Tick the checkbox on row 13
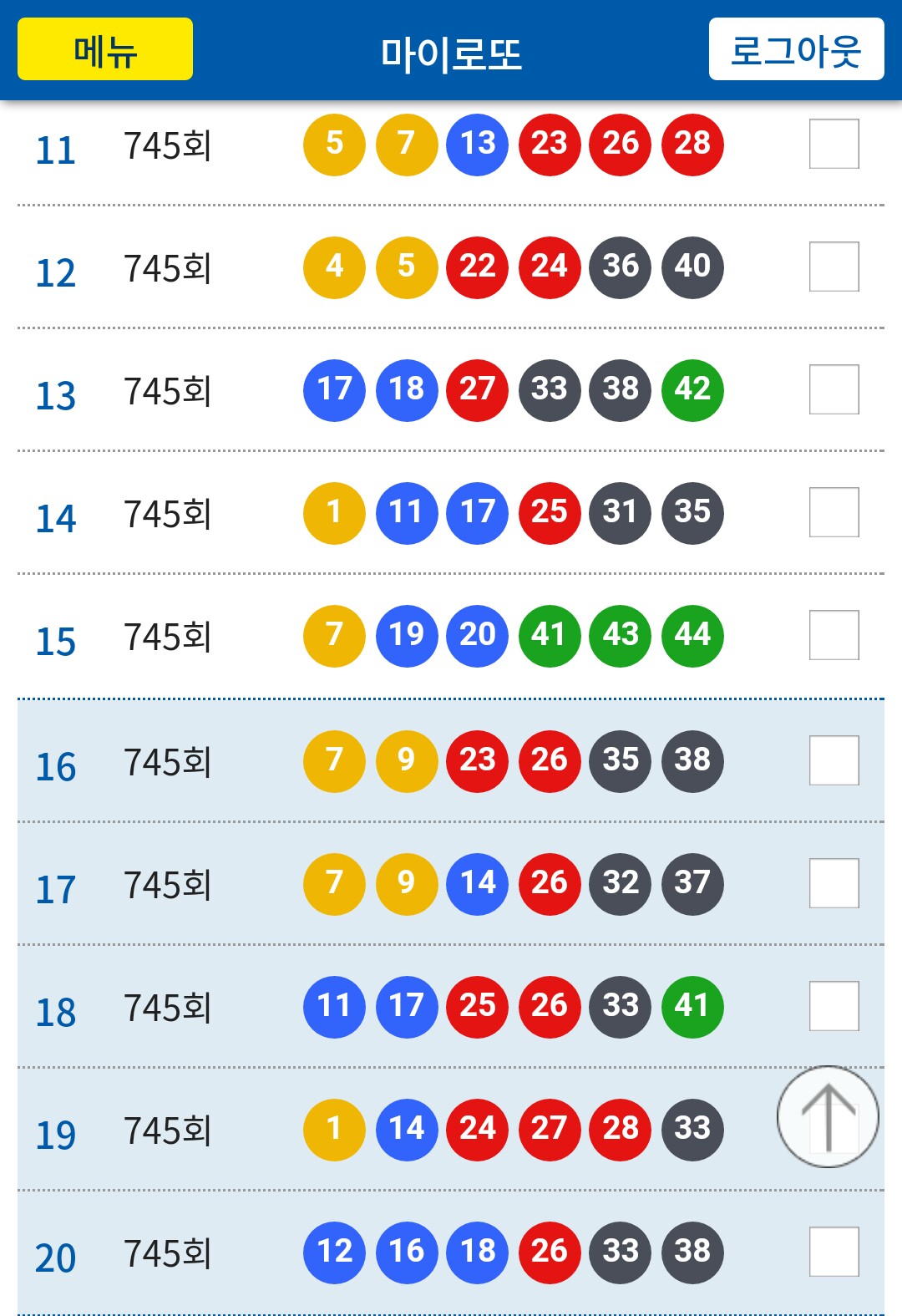 coord(834,389)
